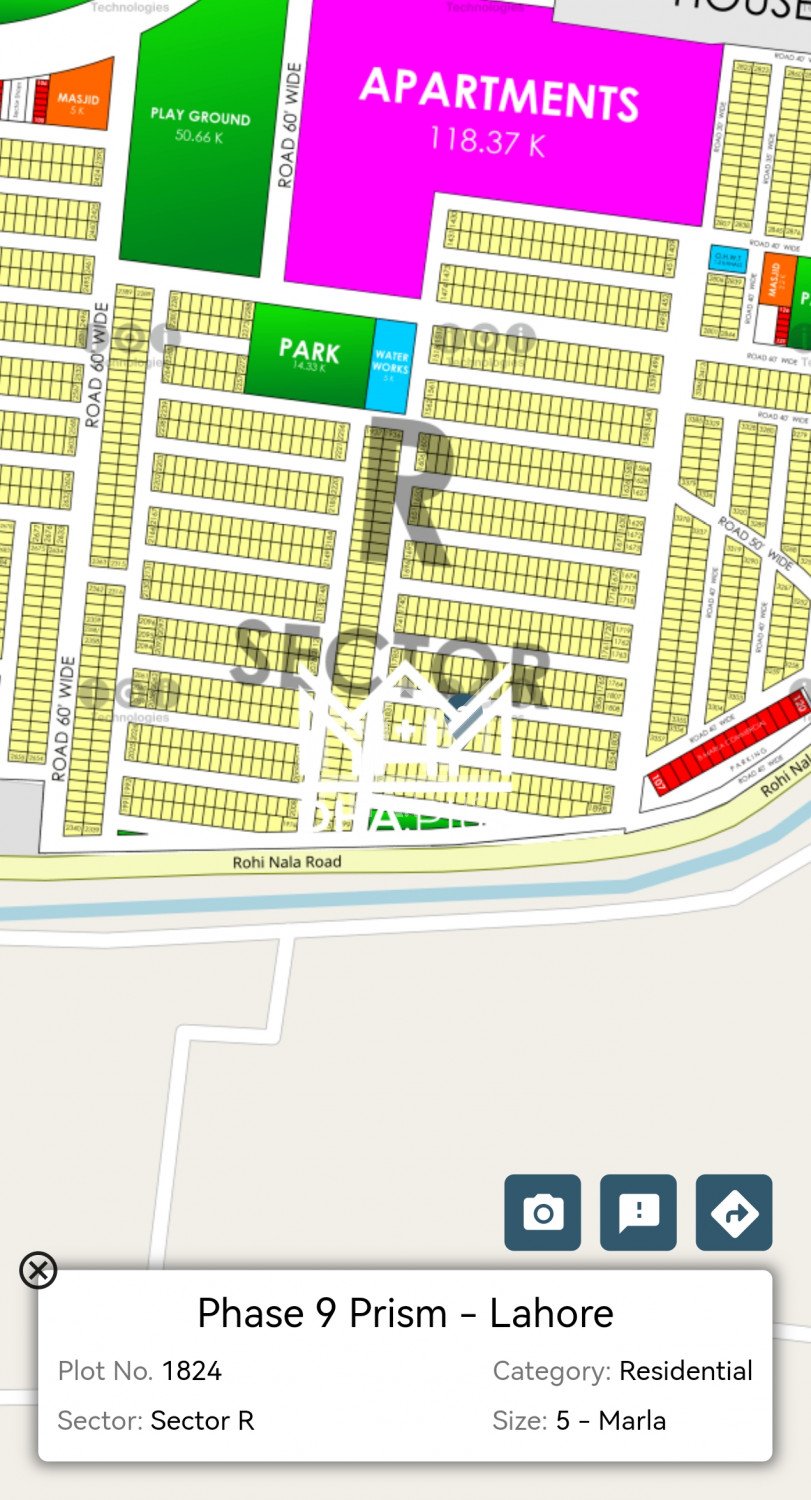Close the plot details card
The height and width of the screenshot is (1500, 811).
tap(38, 1271)
